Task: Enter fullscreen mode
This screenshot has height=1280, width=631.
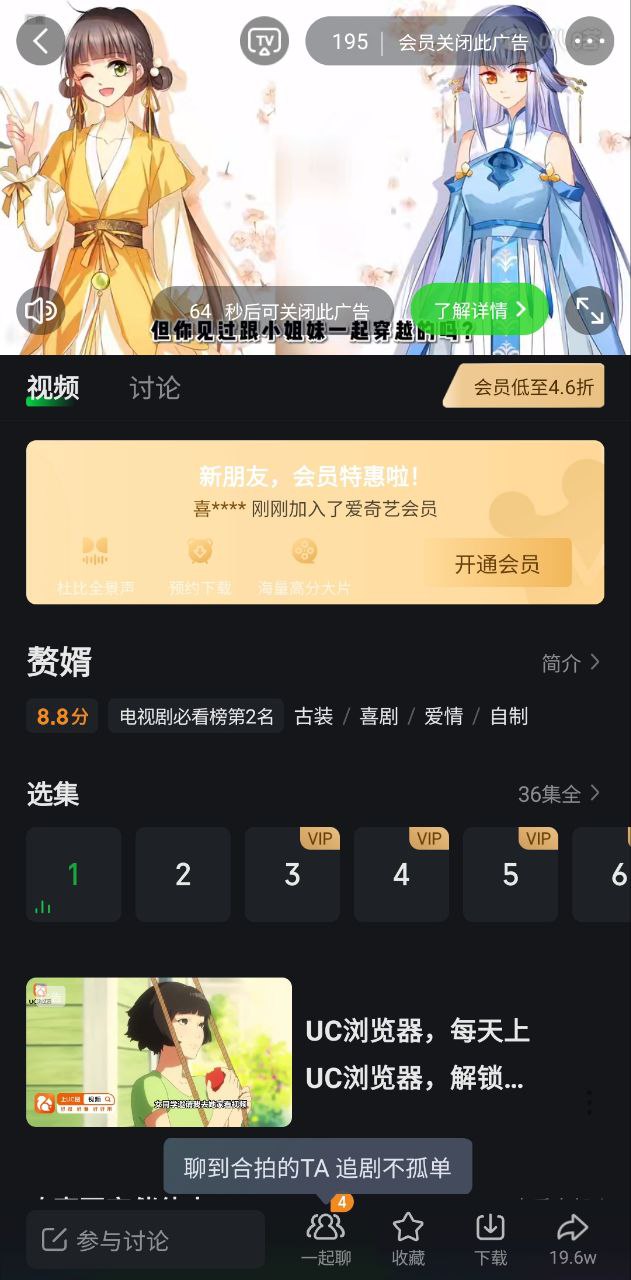Action: click(589, 311)
